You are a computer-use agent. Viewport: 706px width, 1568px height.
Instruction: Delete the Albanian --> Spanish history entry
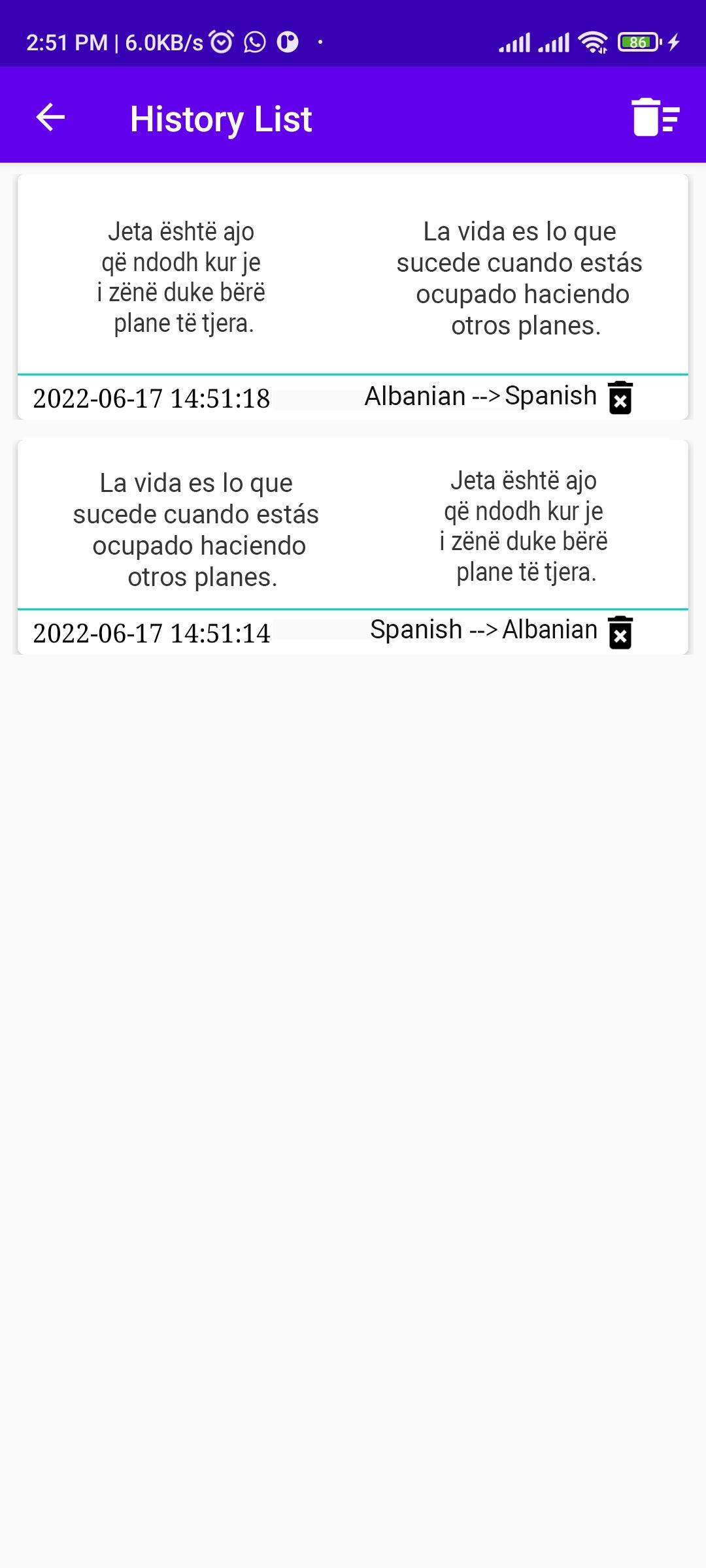point(620,397)
